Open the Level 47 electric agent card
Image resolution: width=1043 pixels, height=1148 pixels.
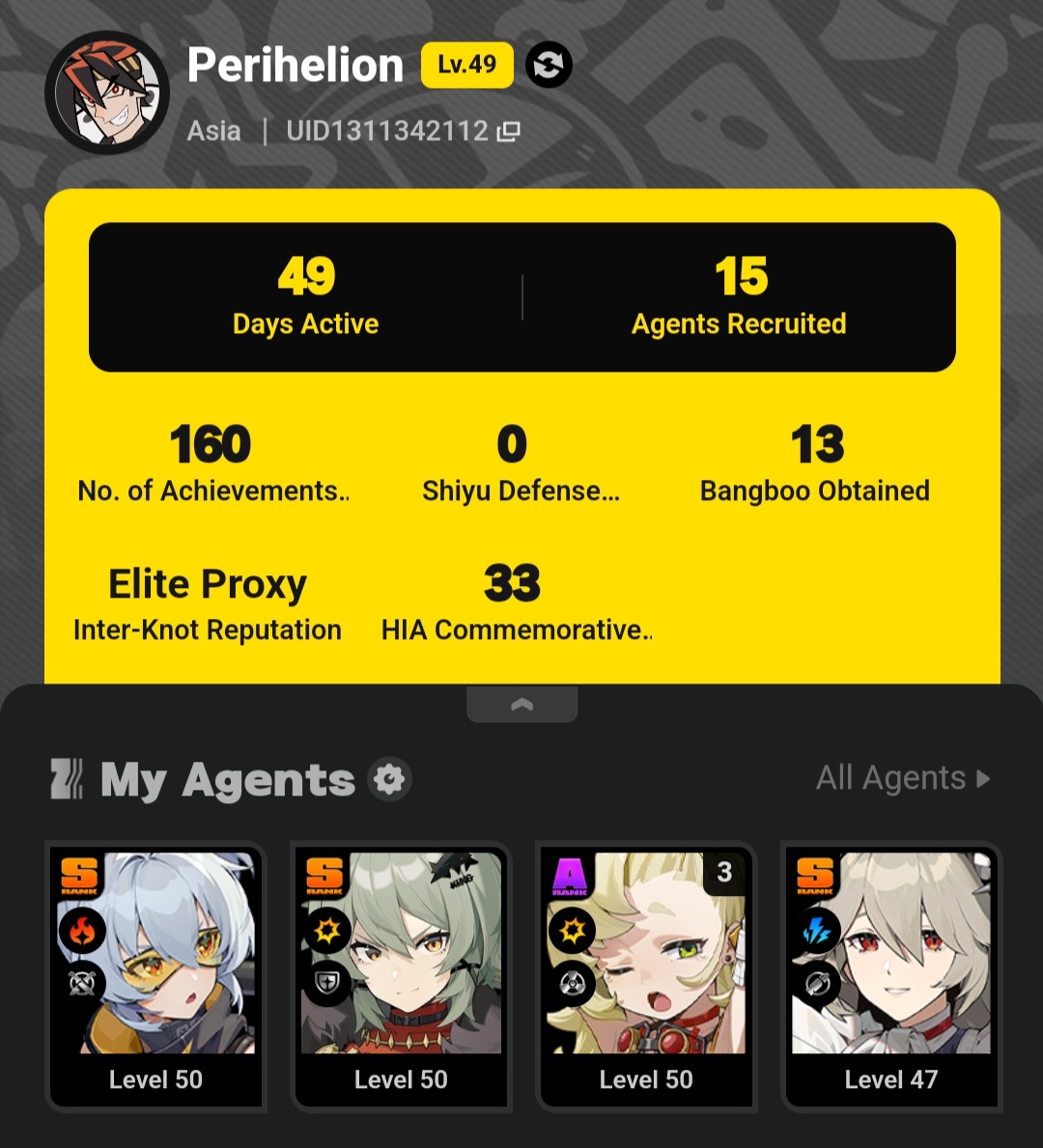[891, 975]
